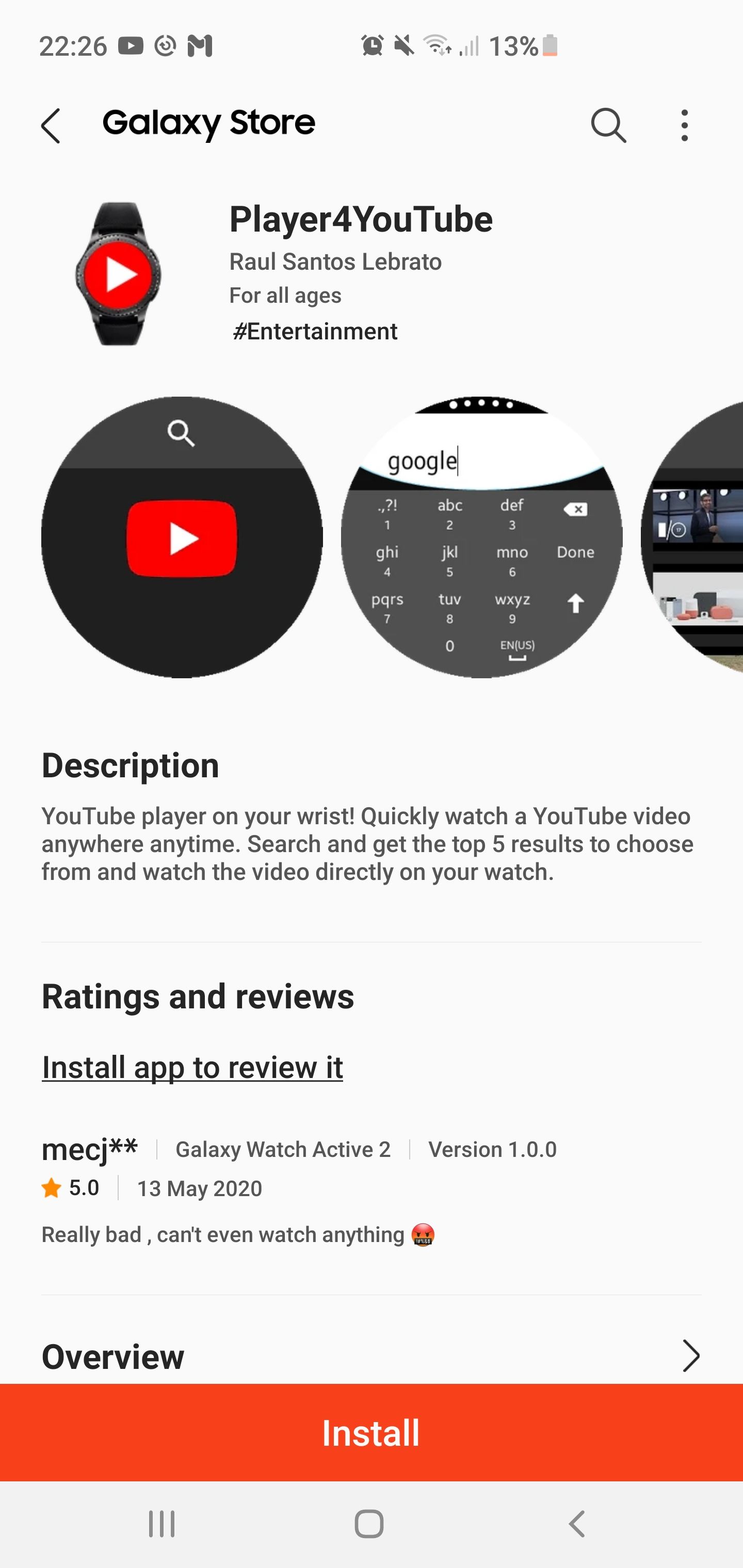Select the Galaxy Store title

point(209,123)
